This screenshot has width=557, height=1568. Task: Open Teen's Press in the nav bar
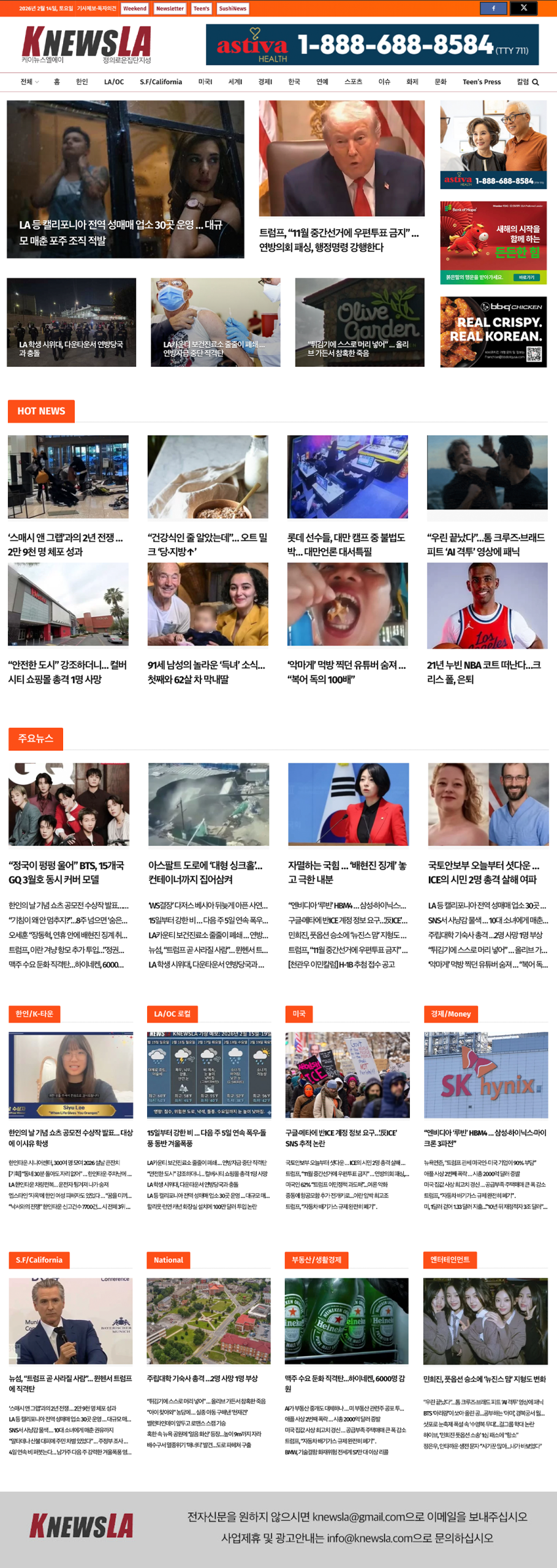point(482,82)
